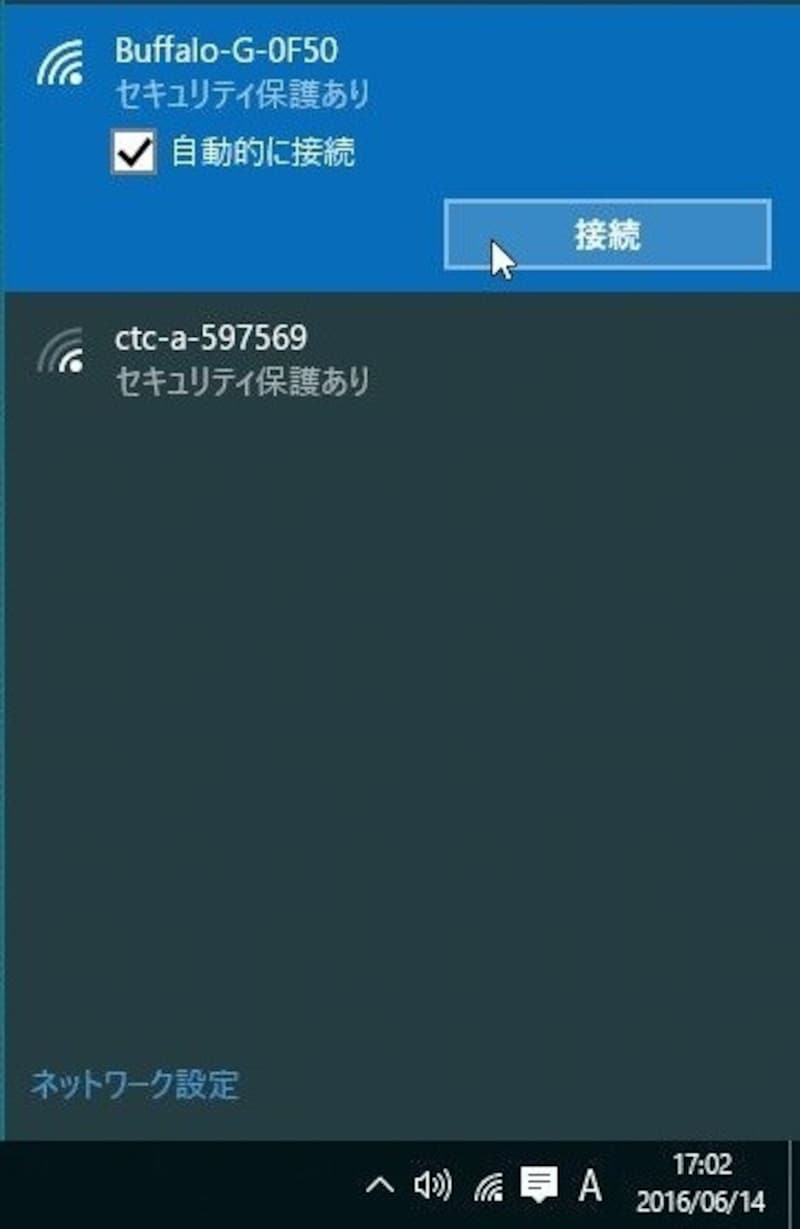
Task: Open the volume speaker icon
Action: (x=433, y=1187)
